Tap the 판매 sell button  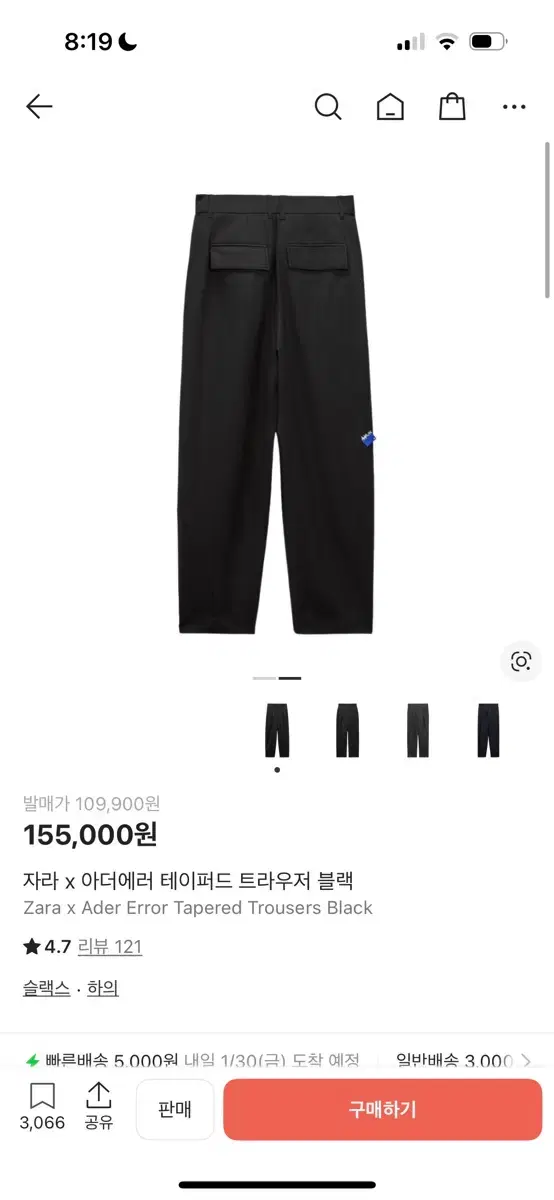point(175,1109)
